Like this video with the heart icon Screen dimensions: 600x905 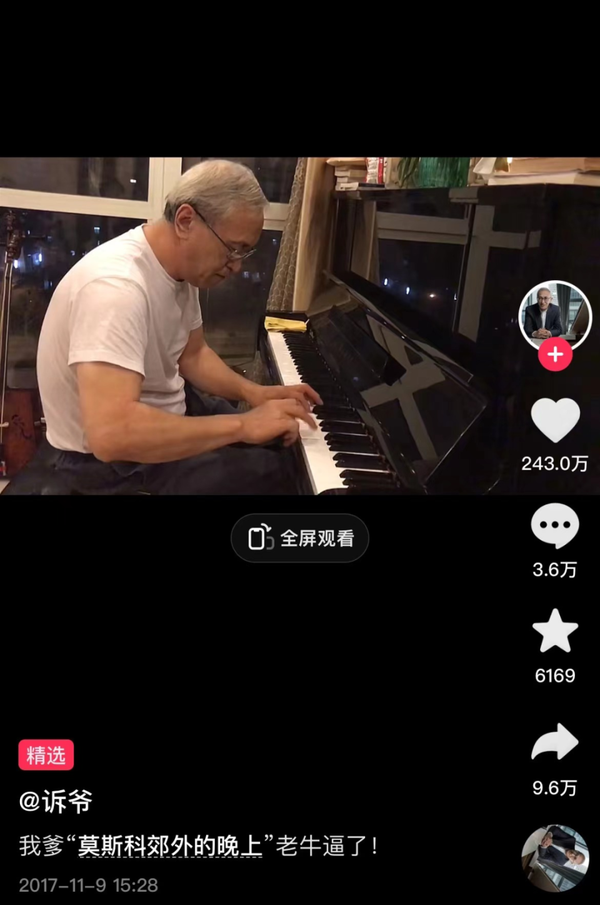coord(555,420)
